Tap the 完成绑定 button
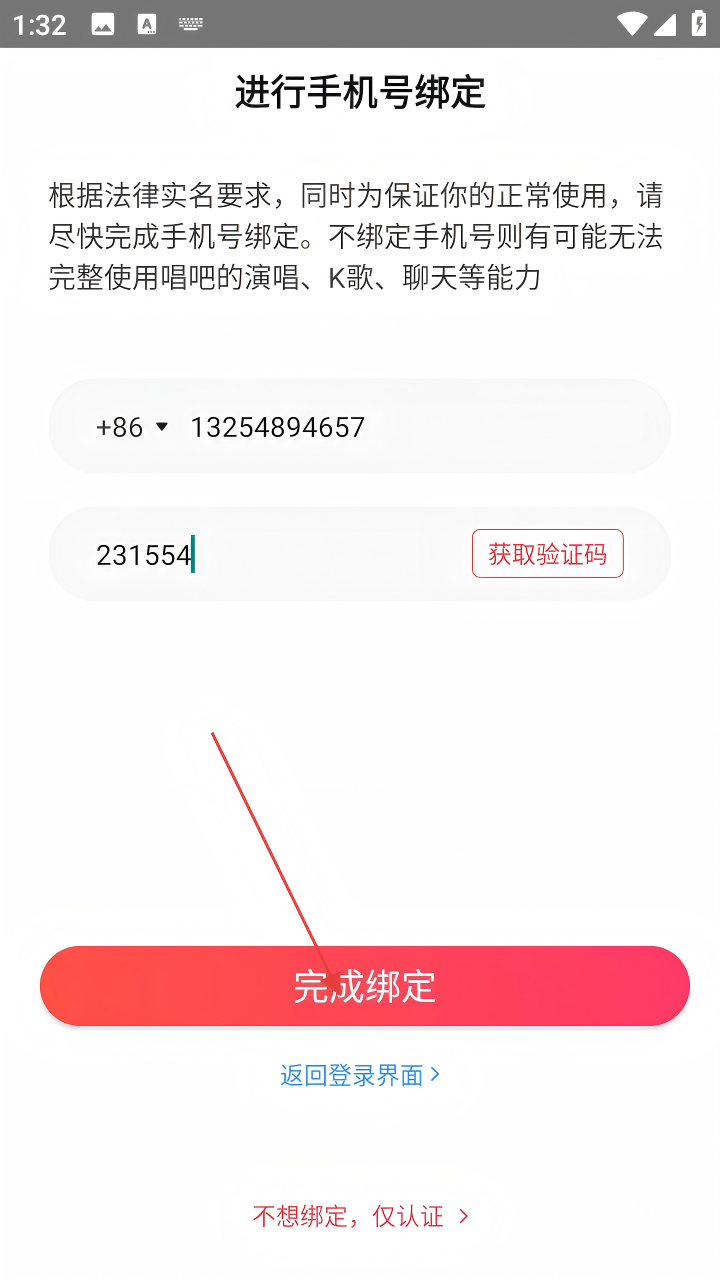 click(364, 986)
